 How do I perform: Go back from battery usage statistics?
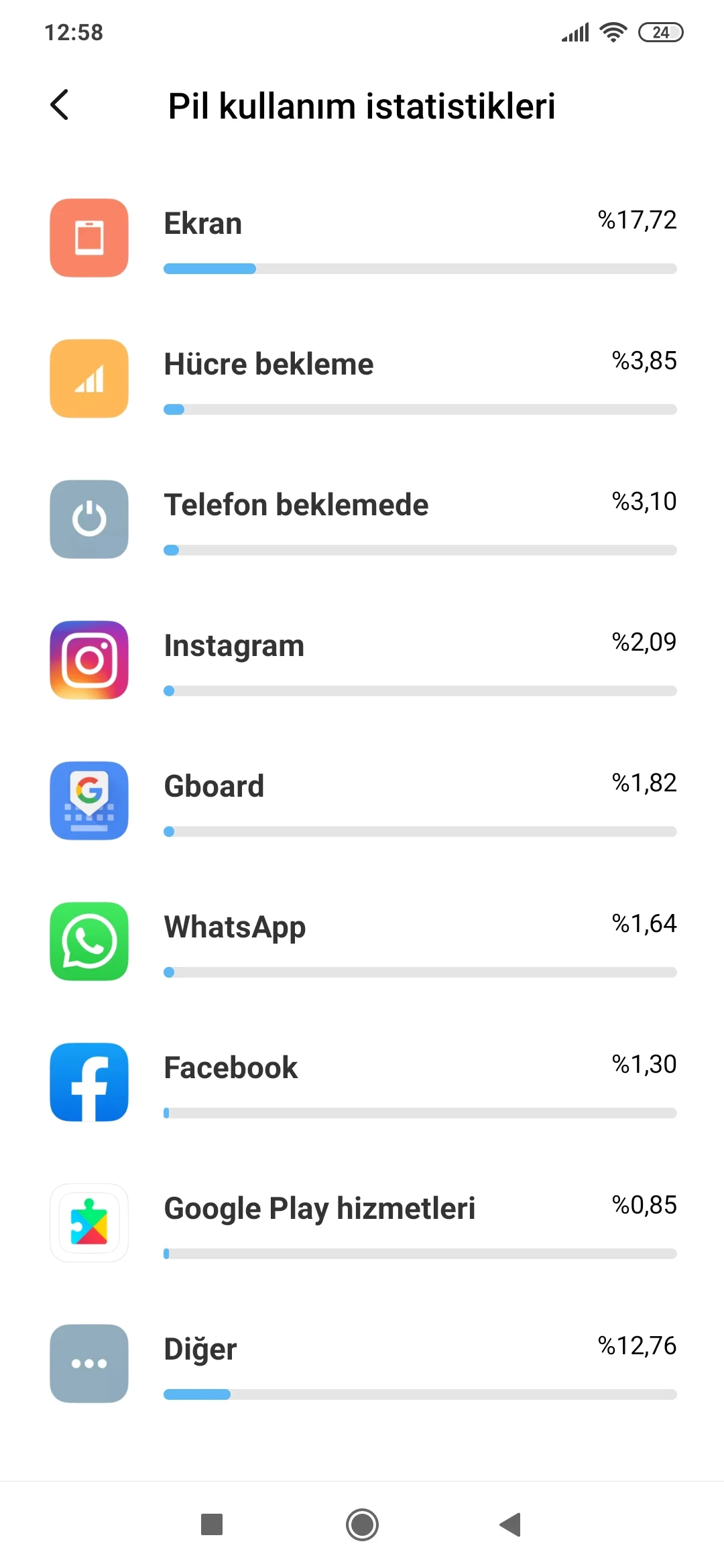(60, 105)
